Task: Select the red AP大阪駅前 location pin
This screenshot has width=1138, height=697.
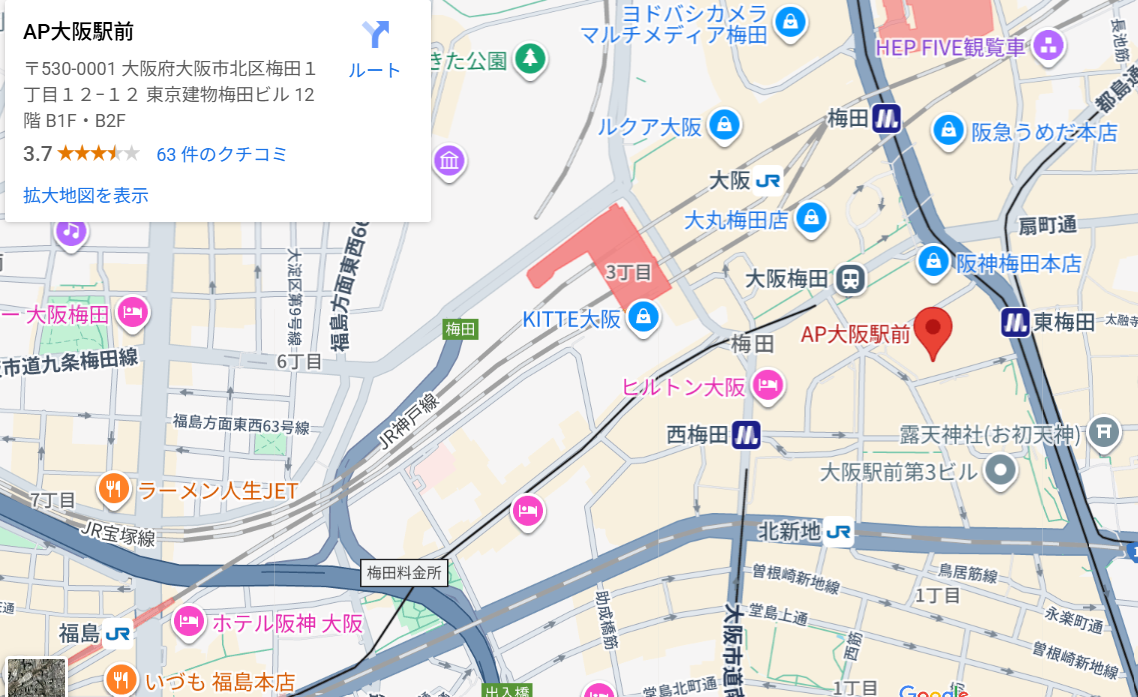Action: point(933,331)
